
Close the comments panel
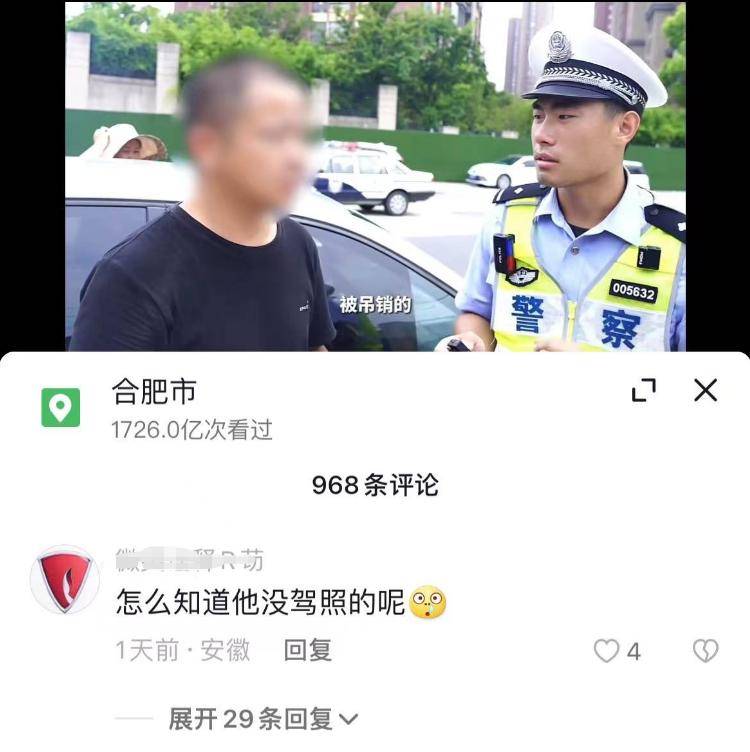click(x=705, y=390)
